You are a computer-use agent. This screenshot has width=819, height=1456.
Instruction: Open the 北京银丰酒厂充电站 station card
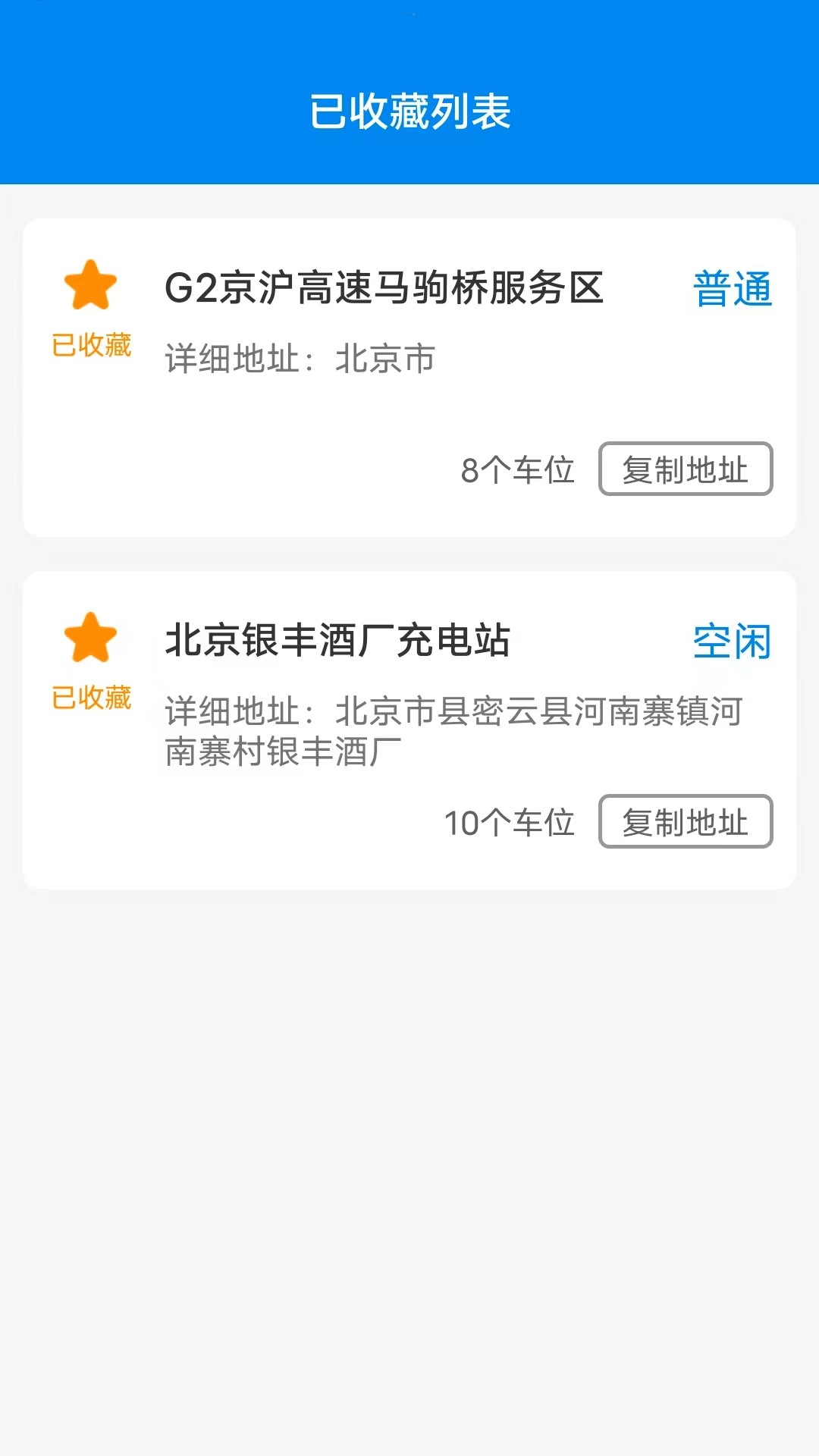point(337,641)
